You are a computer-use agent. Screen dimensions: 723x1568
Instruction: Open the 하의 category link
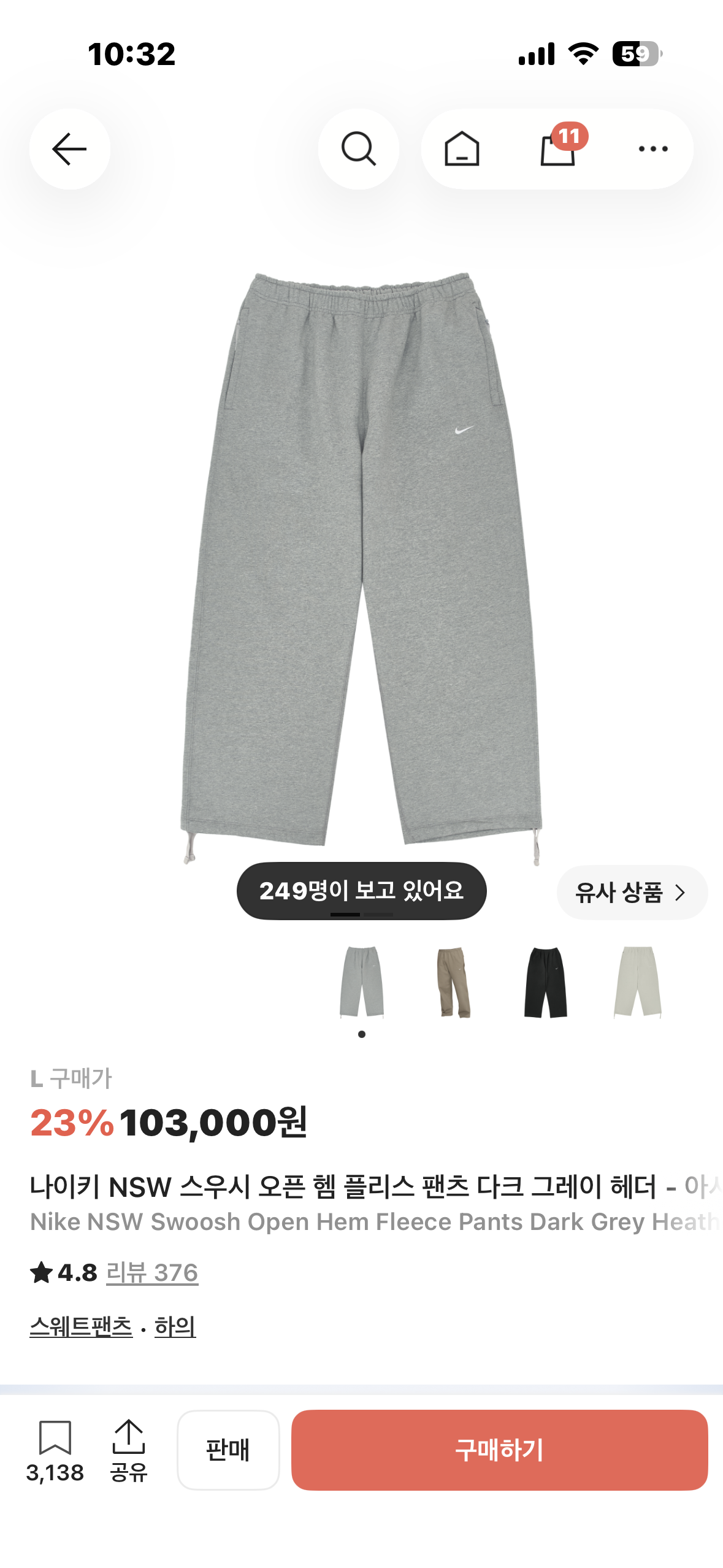(175, 1326)
